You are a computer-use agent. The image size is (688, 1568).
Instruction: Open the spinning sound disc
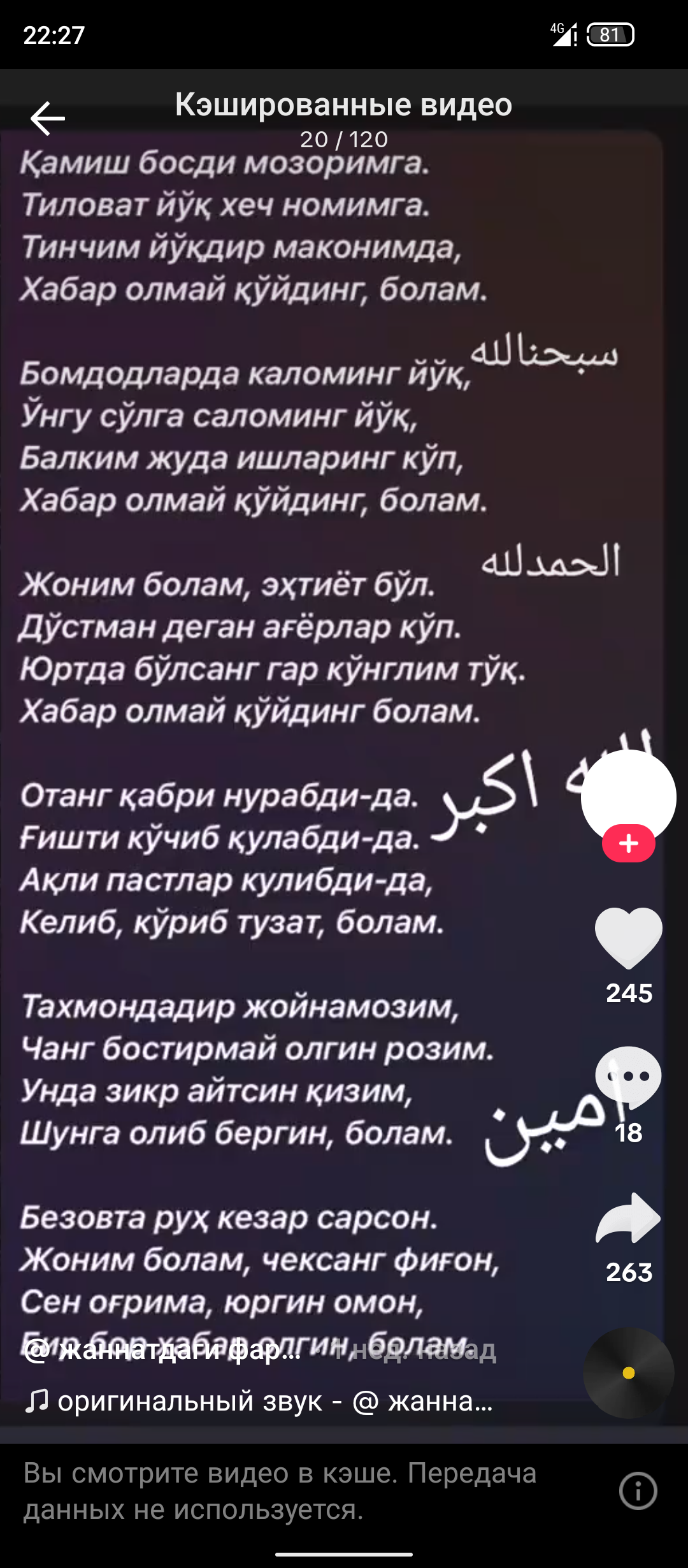pyautogui.click(x=629, y=1372)
